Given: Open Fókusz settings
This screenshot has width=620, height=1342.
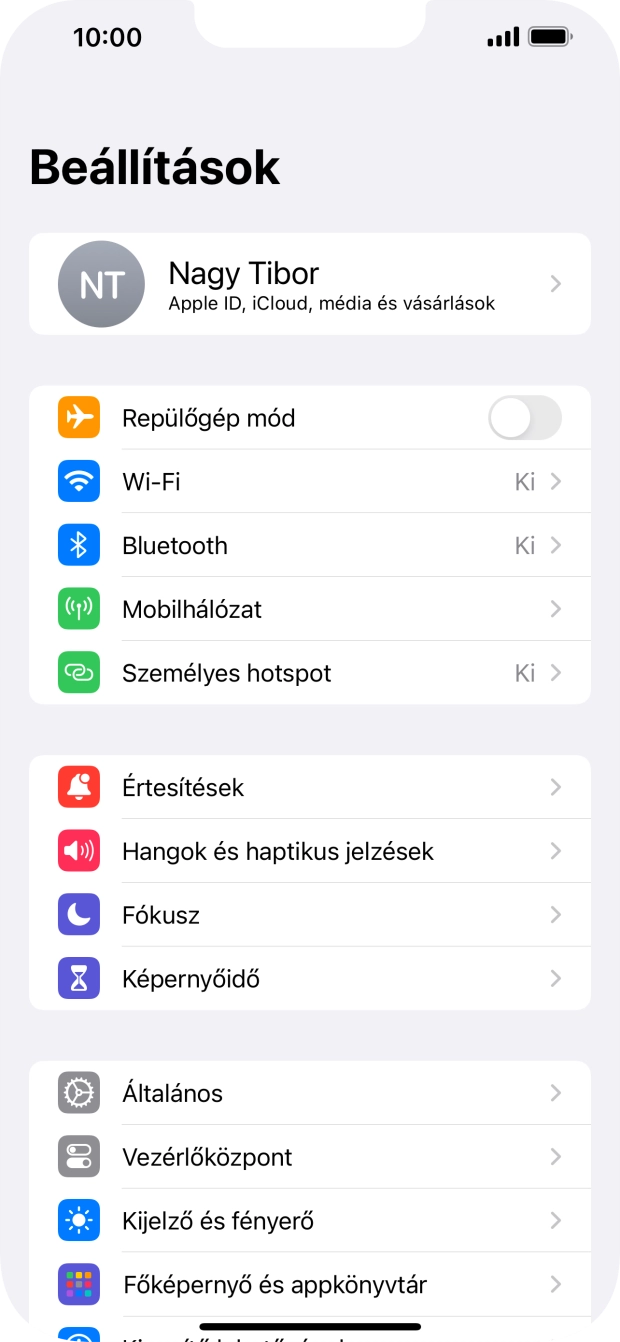Looking at the screenshot, I should point(310,915).
